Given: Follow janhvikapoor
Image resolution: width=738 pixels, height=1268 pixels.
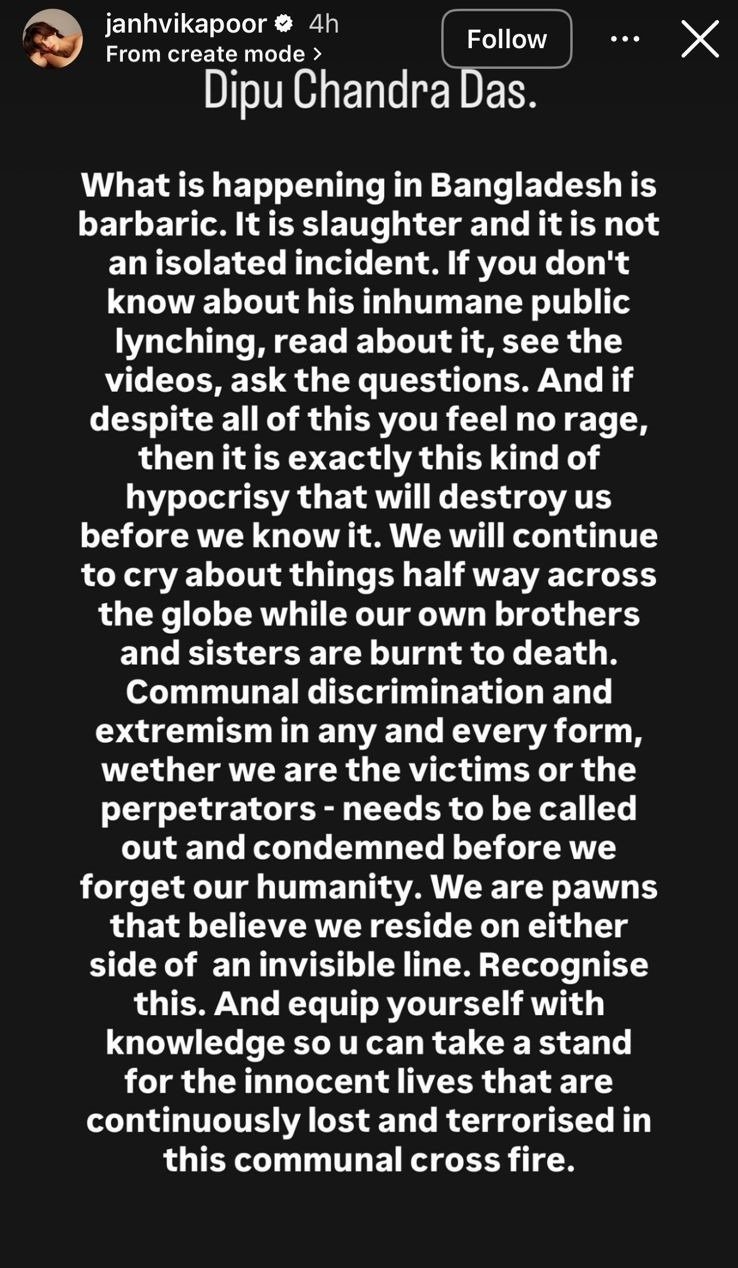Looking at the screenshot, I should (507, 39).
